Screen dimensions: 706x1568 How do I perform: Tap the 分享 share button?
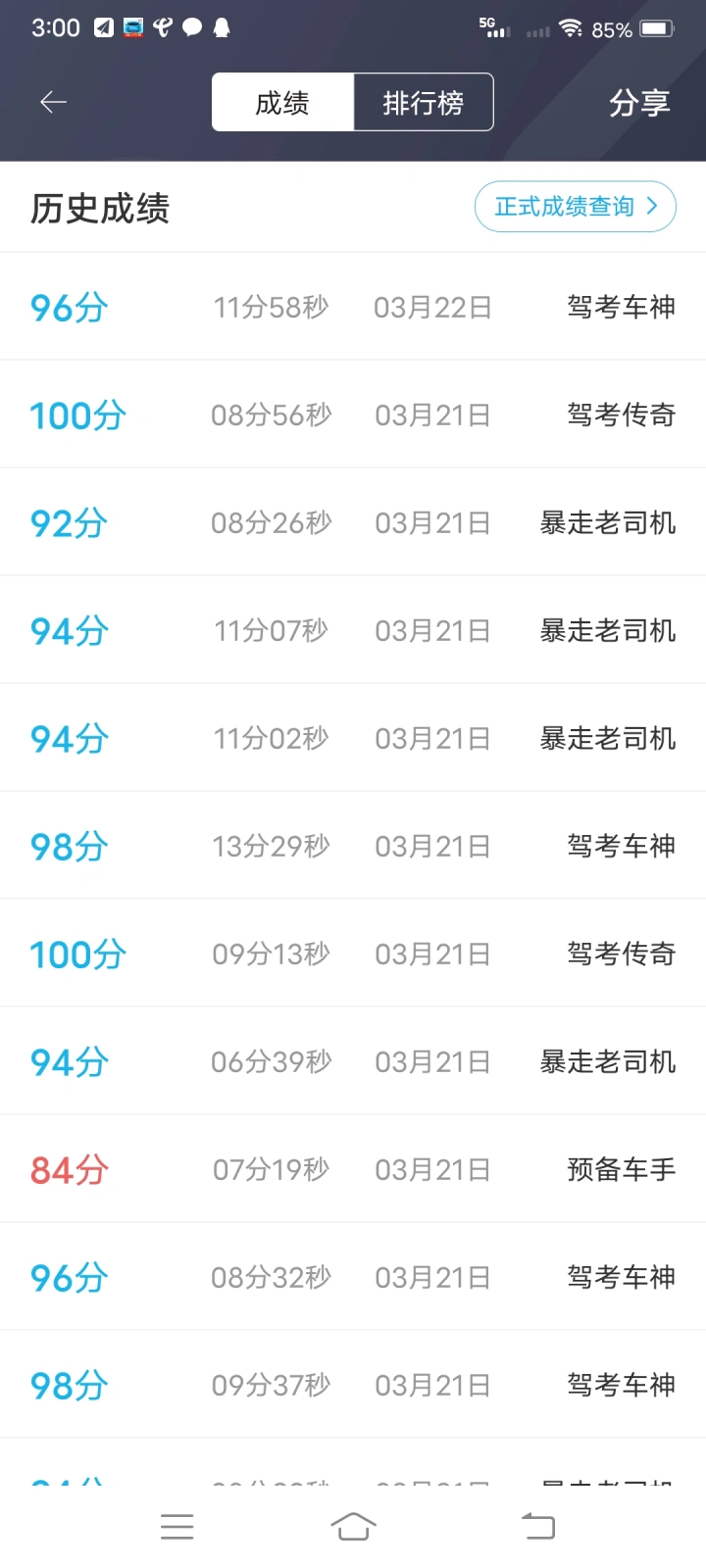(639, 102)
